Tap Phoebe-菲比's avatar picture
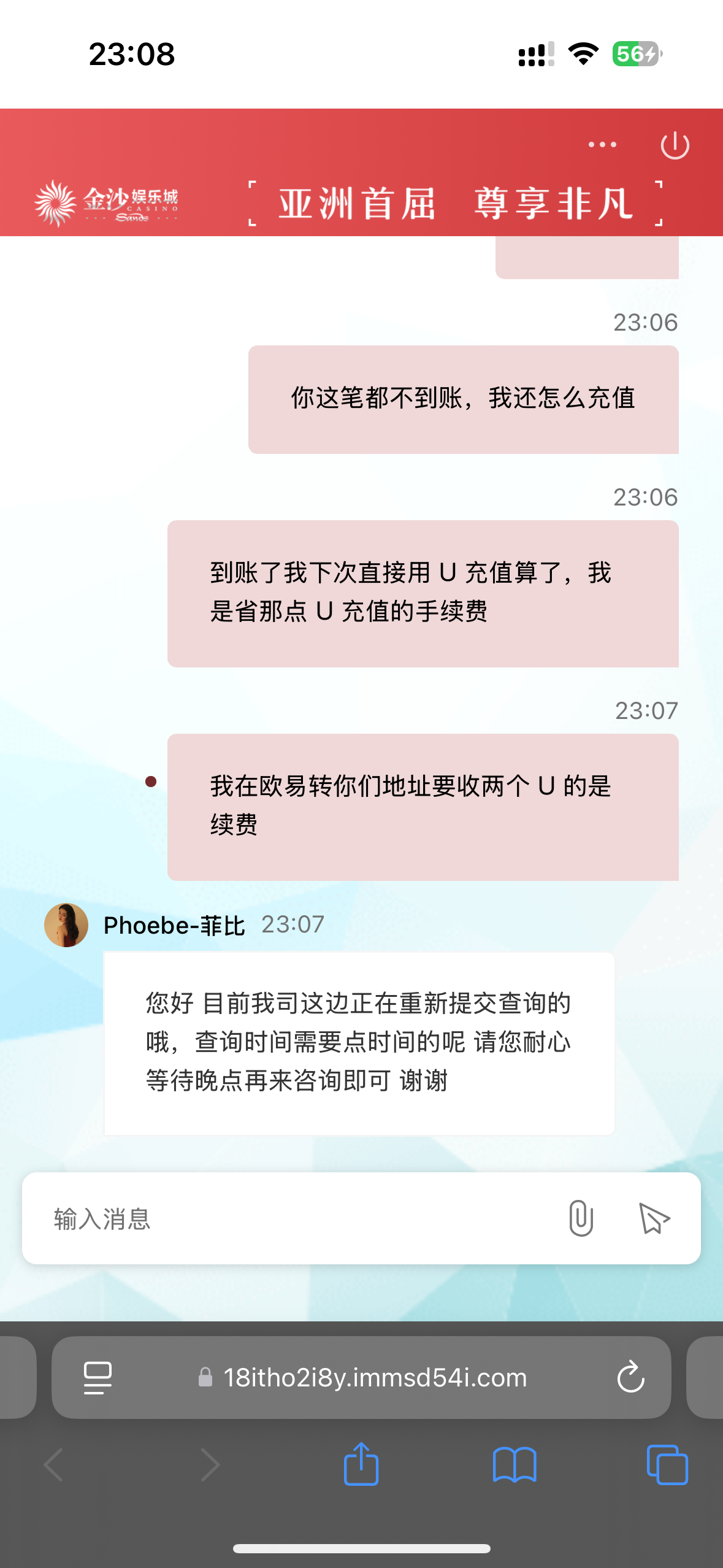 pos(67,923)
